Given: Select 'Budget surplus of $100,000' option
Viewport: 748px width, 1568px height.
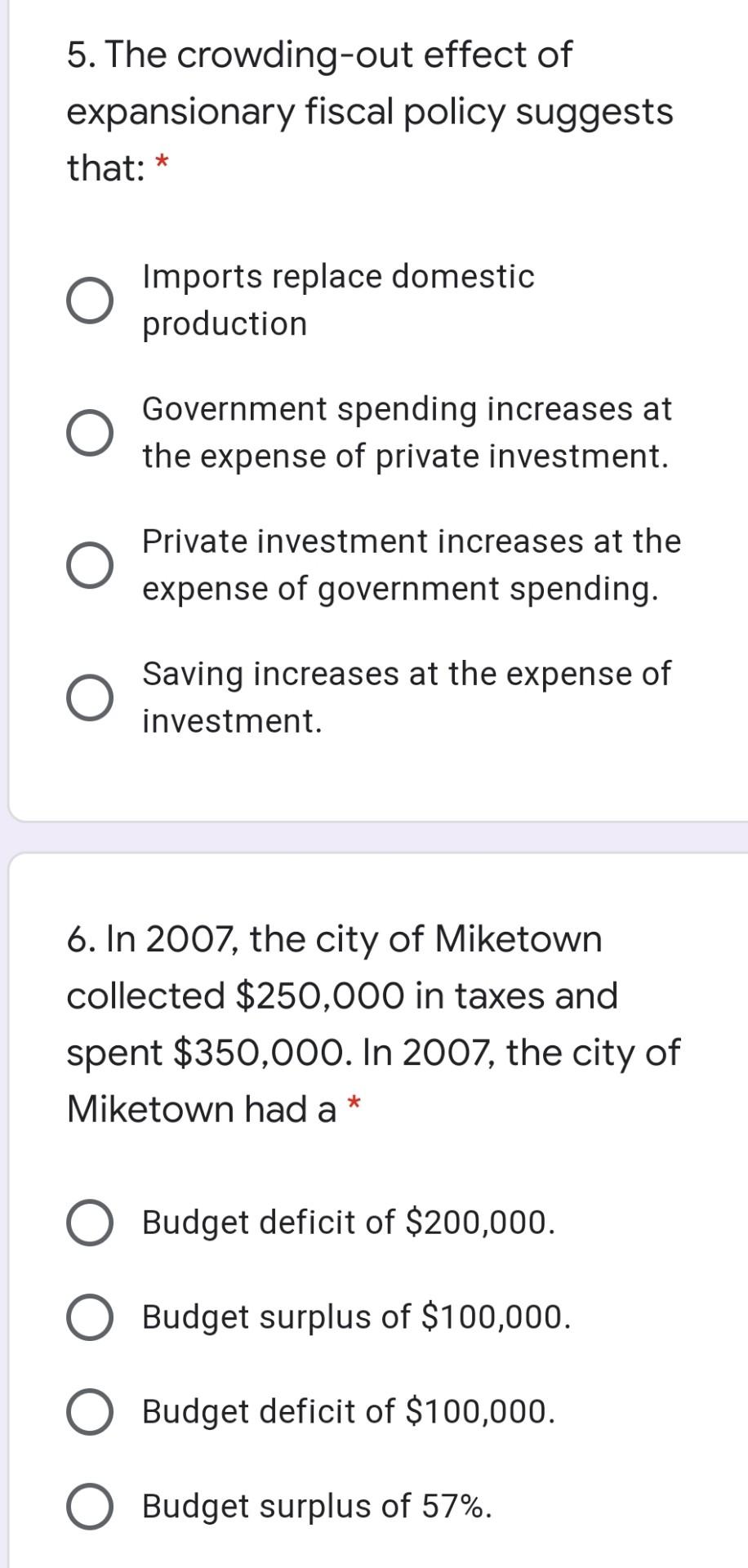Looking at the screenshot, I should (90, 1317).
